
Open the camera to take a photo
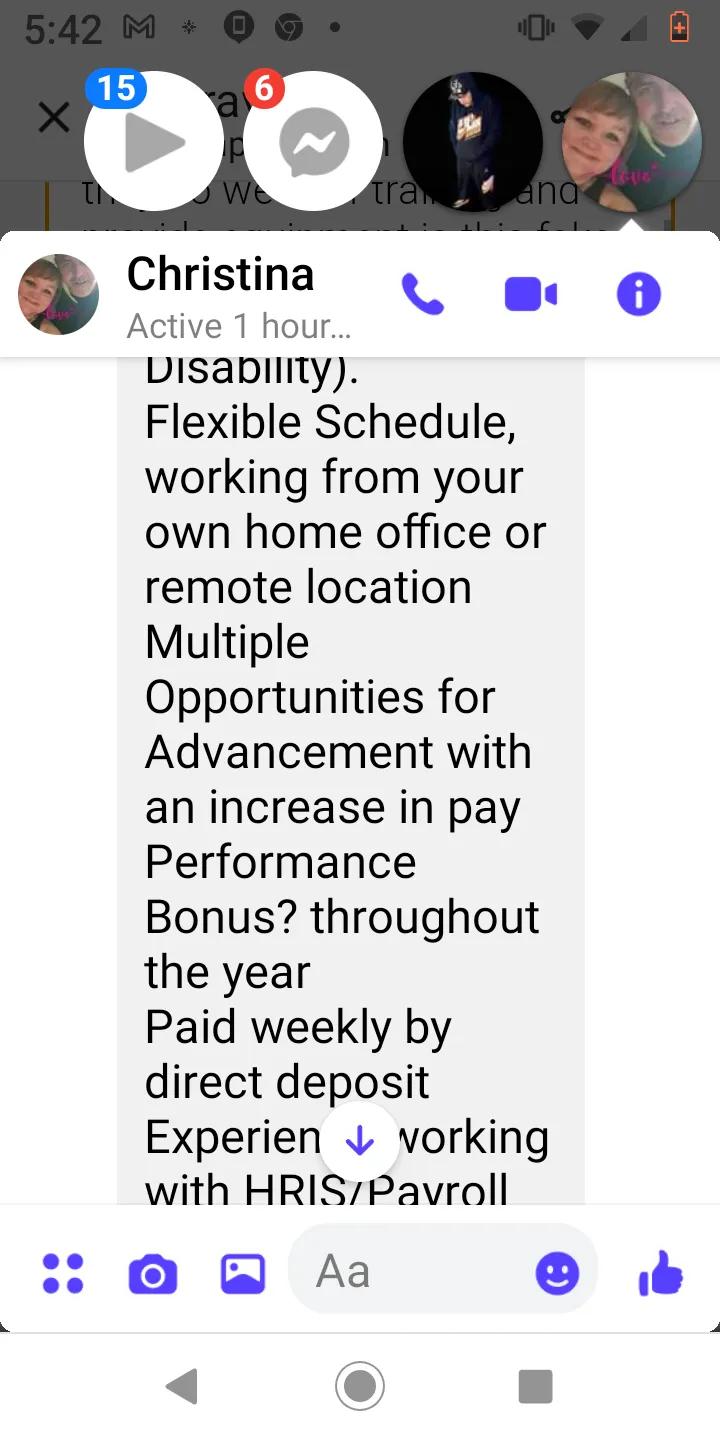pyautogui.click(x=153, y=1275)
